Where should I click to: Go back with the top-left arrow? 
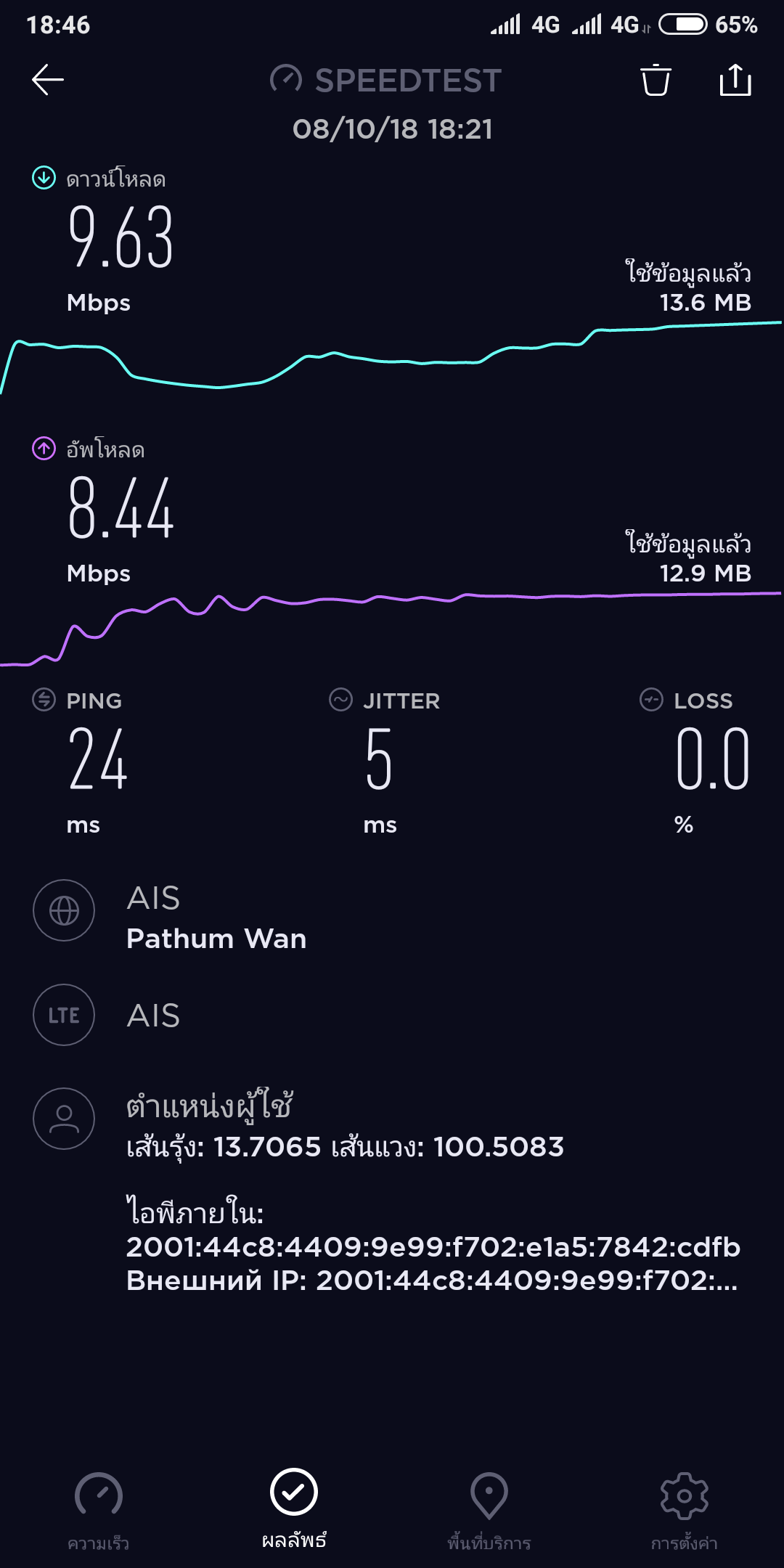coord(48,80)
